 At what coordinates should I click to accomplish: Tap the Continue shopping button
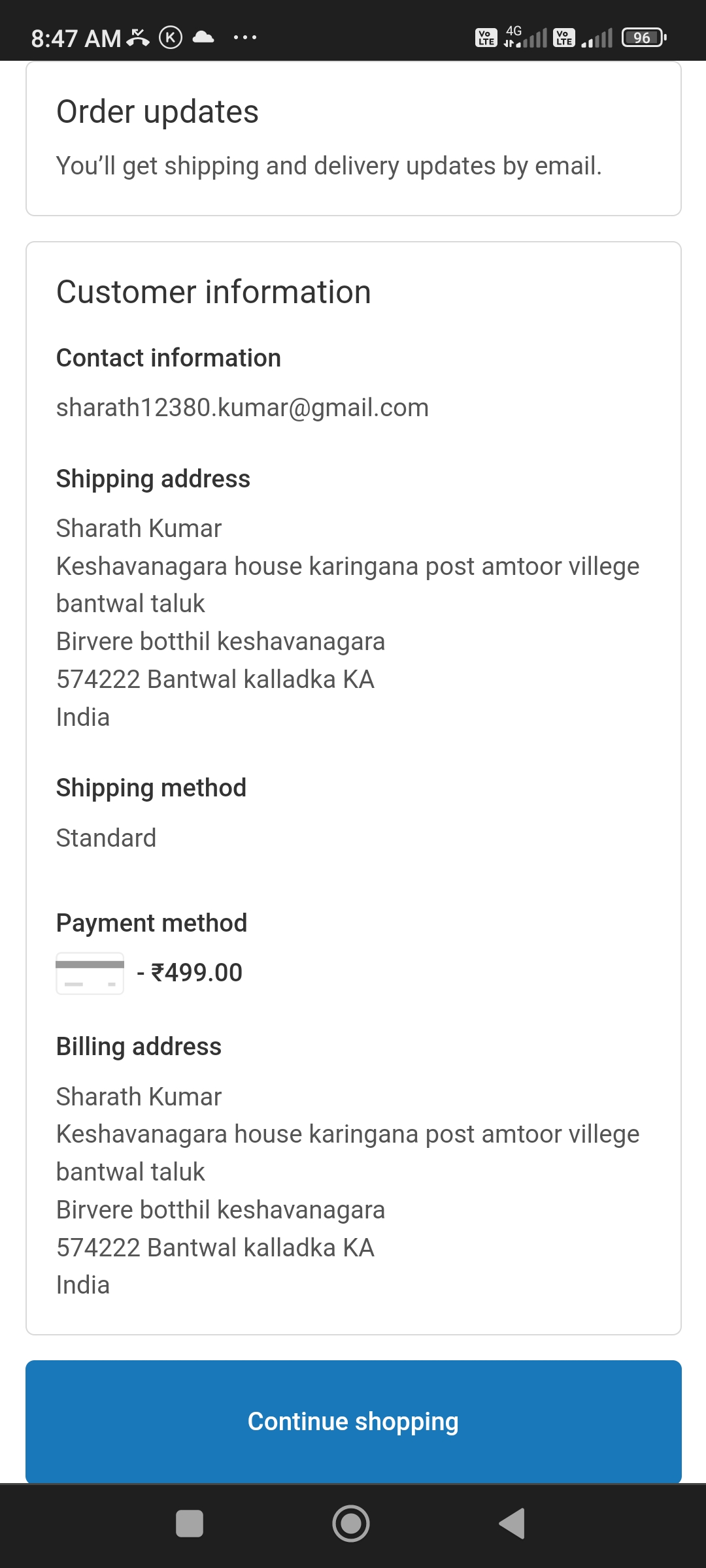tap(353, 1422)
